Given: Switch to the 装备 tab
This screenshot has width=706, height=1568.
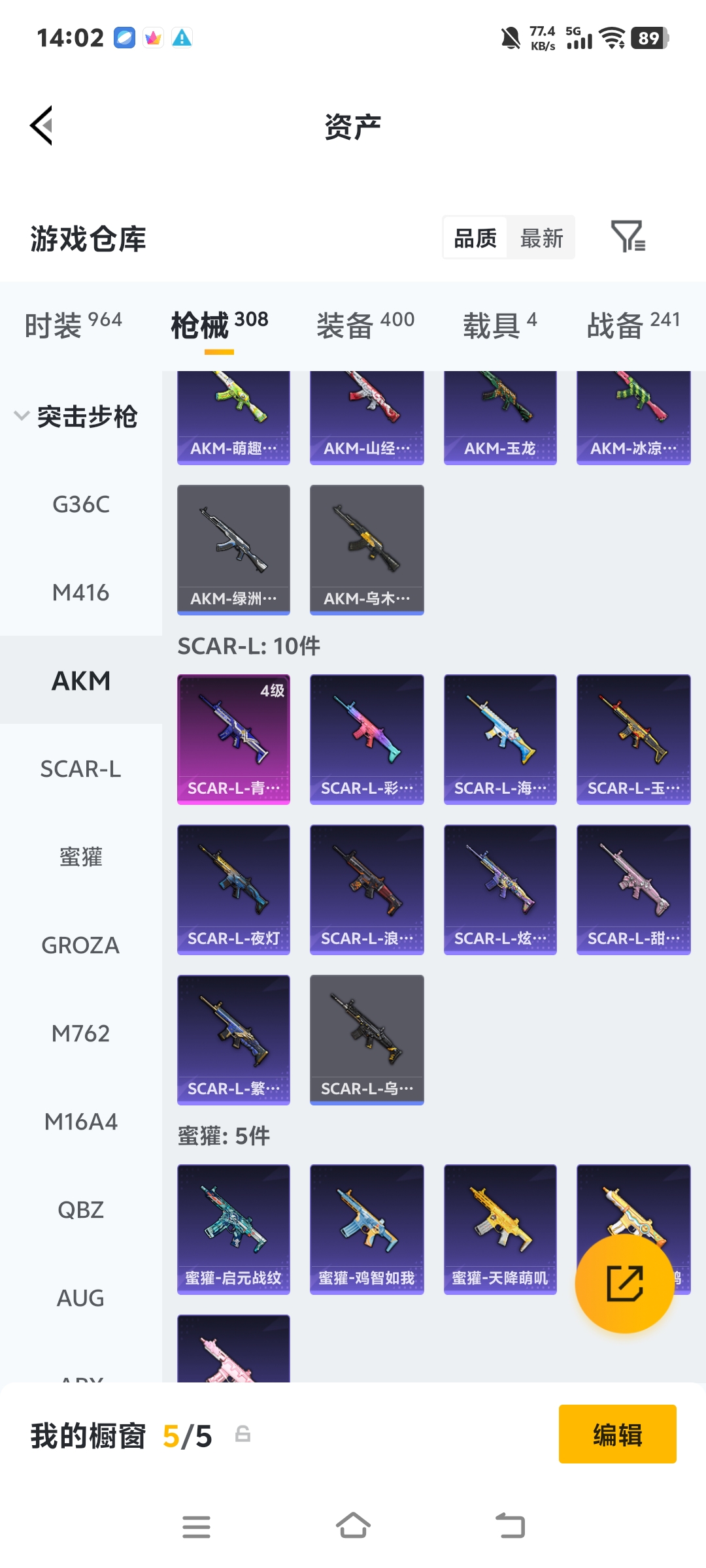Looking at the screenshot, I should (365, 324).
